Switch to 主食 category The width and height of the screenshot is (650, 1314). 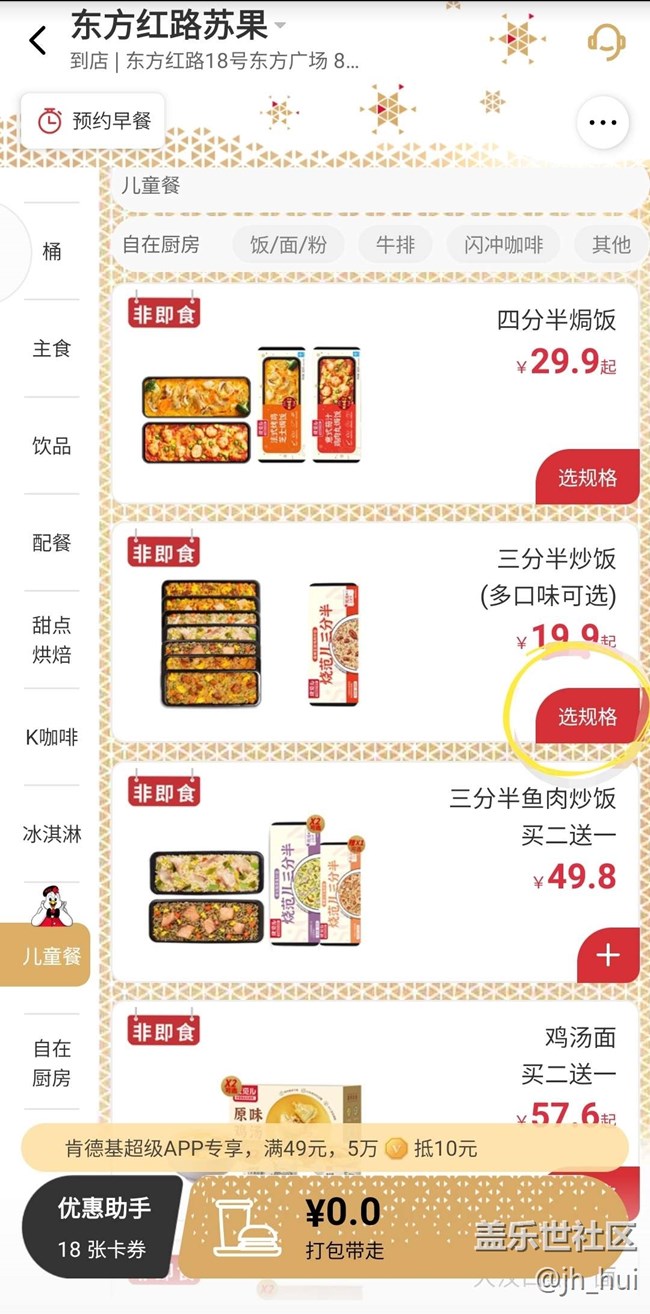tap(51, 349)
